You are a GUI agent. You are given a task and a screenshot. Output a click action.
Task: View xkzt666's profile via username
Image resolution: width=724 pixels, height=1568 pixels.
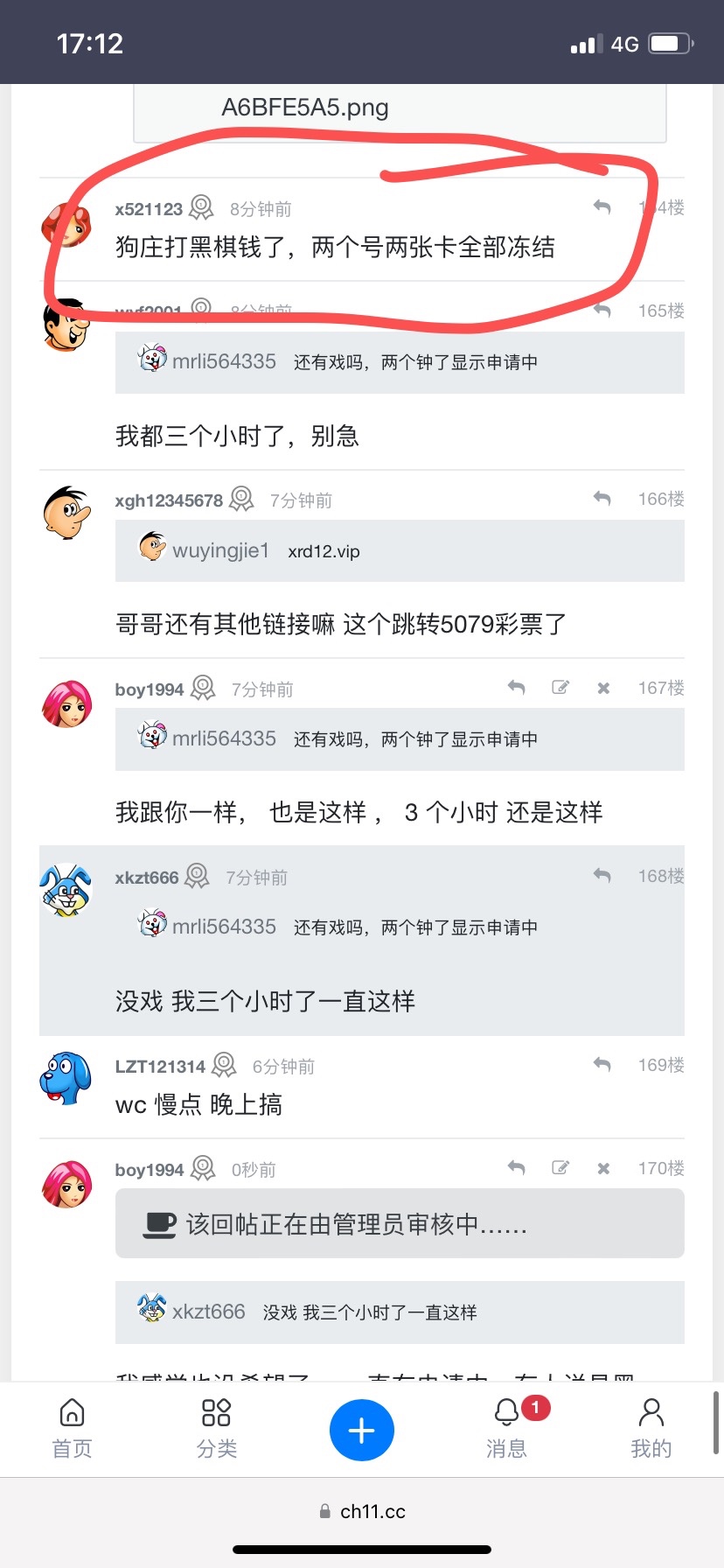[x=147, y=878]
